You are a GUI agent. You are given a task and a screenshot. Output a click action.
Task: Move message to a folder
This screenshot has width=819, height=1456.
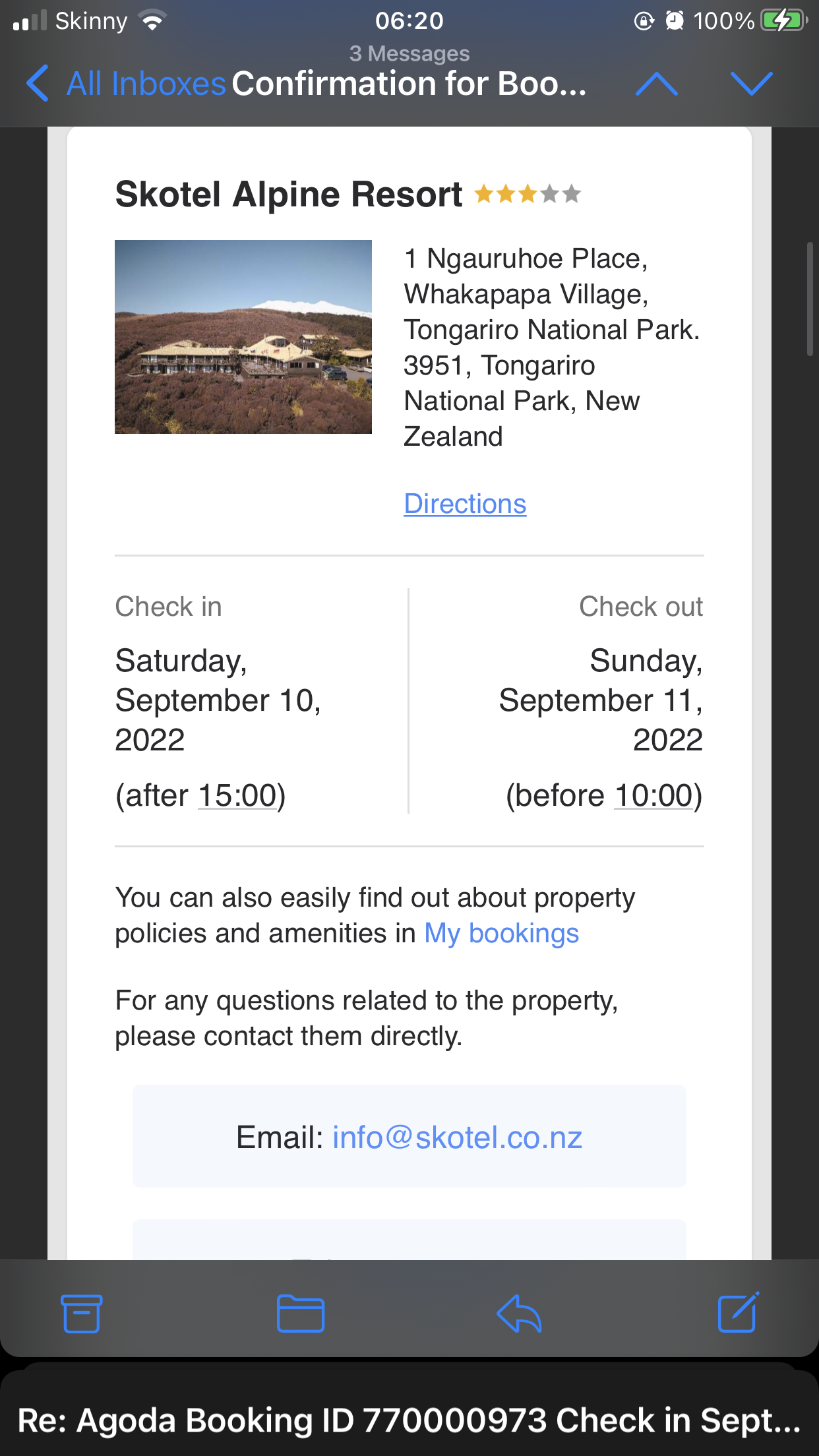coord(300,1314)
